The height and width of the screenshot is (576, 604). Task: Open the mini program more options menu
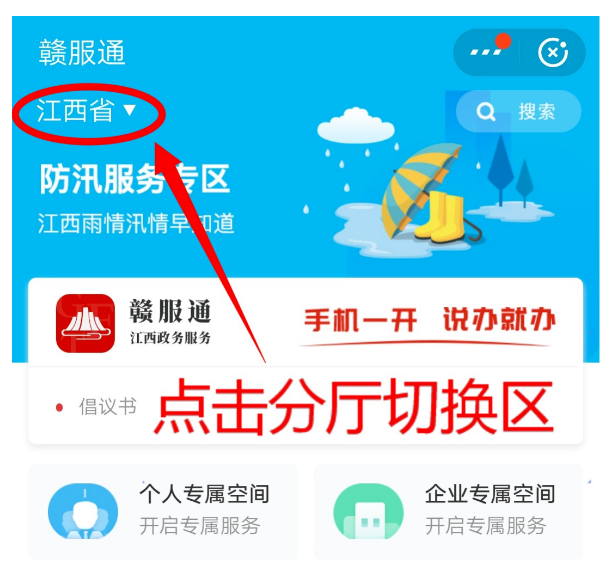[x=488, y=51]
